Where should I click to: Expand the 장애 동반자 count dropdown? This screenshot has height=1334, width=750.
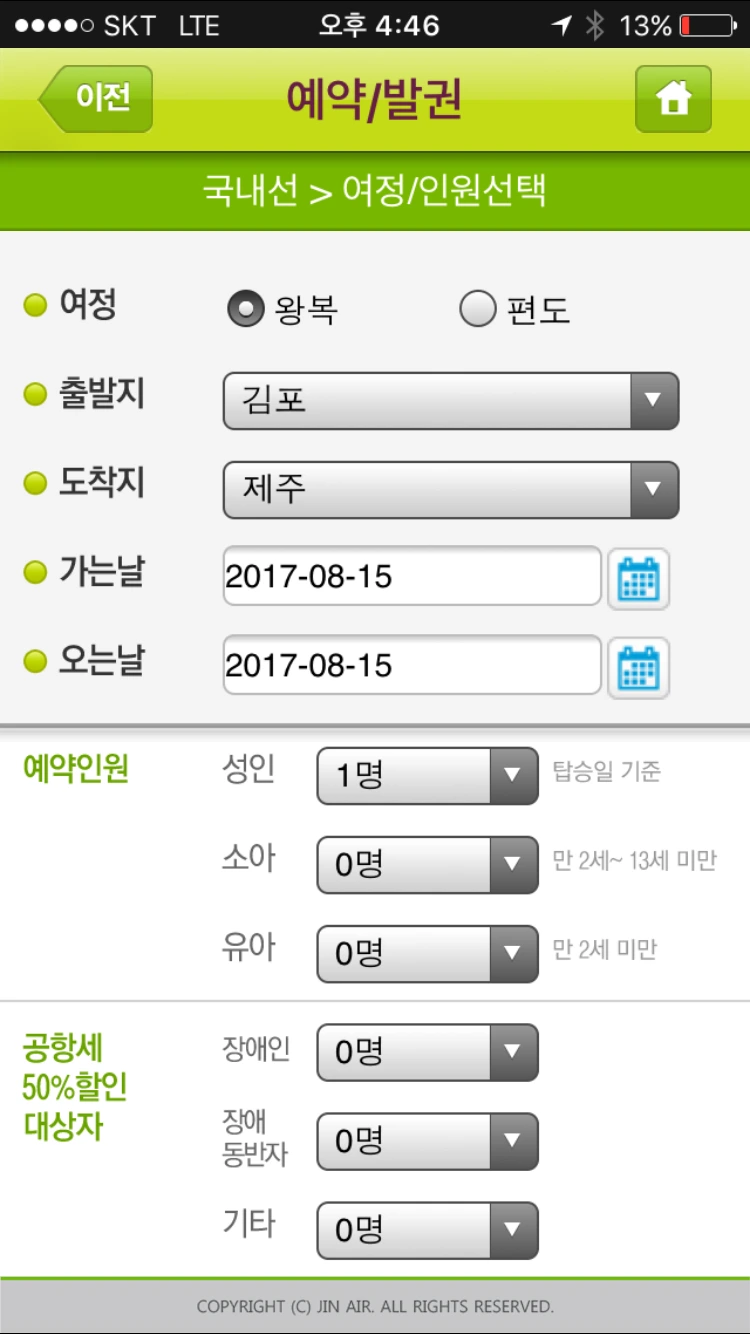[x=427, y=1141]
